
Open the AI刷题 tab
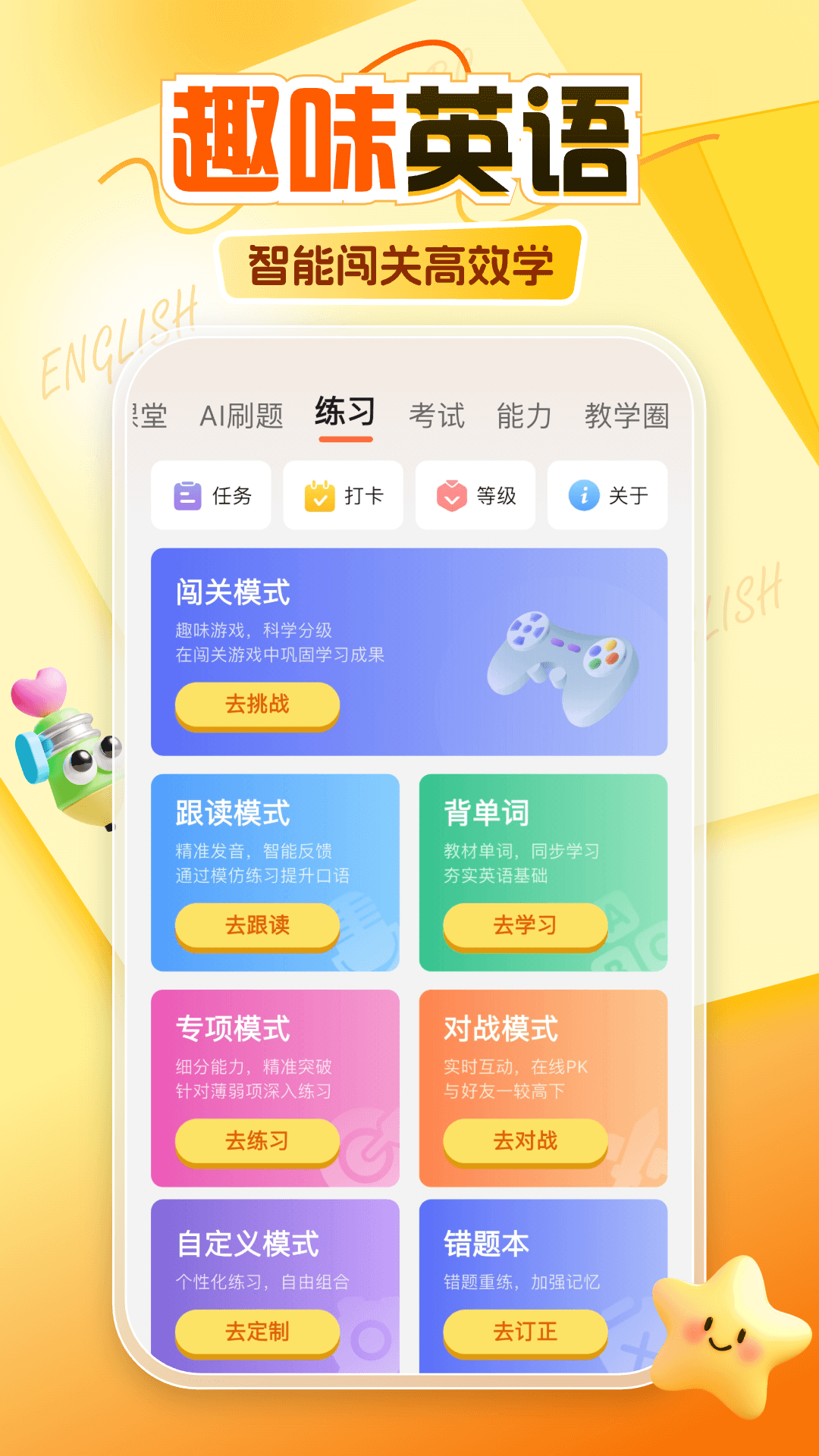(243, 414)
